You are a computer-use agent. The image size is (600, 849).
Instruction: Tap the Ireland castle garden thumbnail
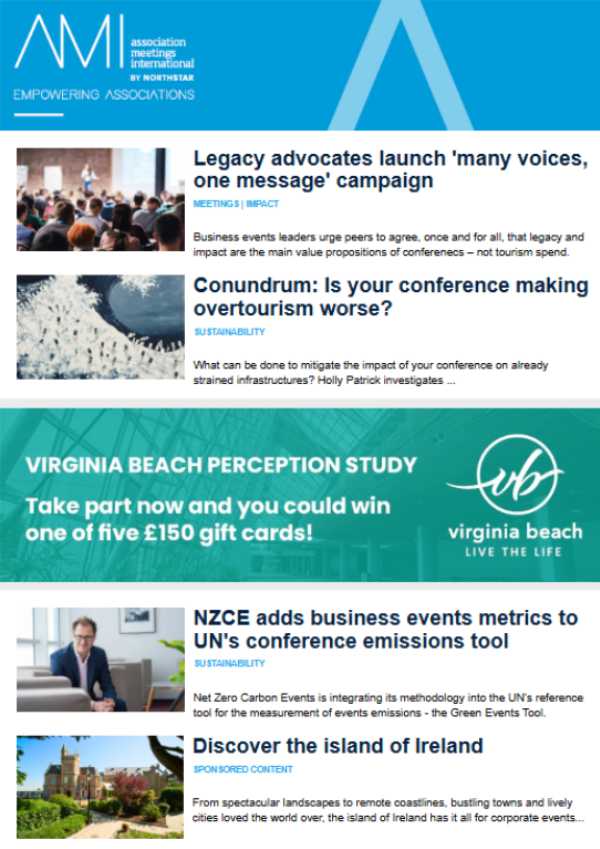pyautogui.click(x=100, y=787)
